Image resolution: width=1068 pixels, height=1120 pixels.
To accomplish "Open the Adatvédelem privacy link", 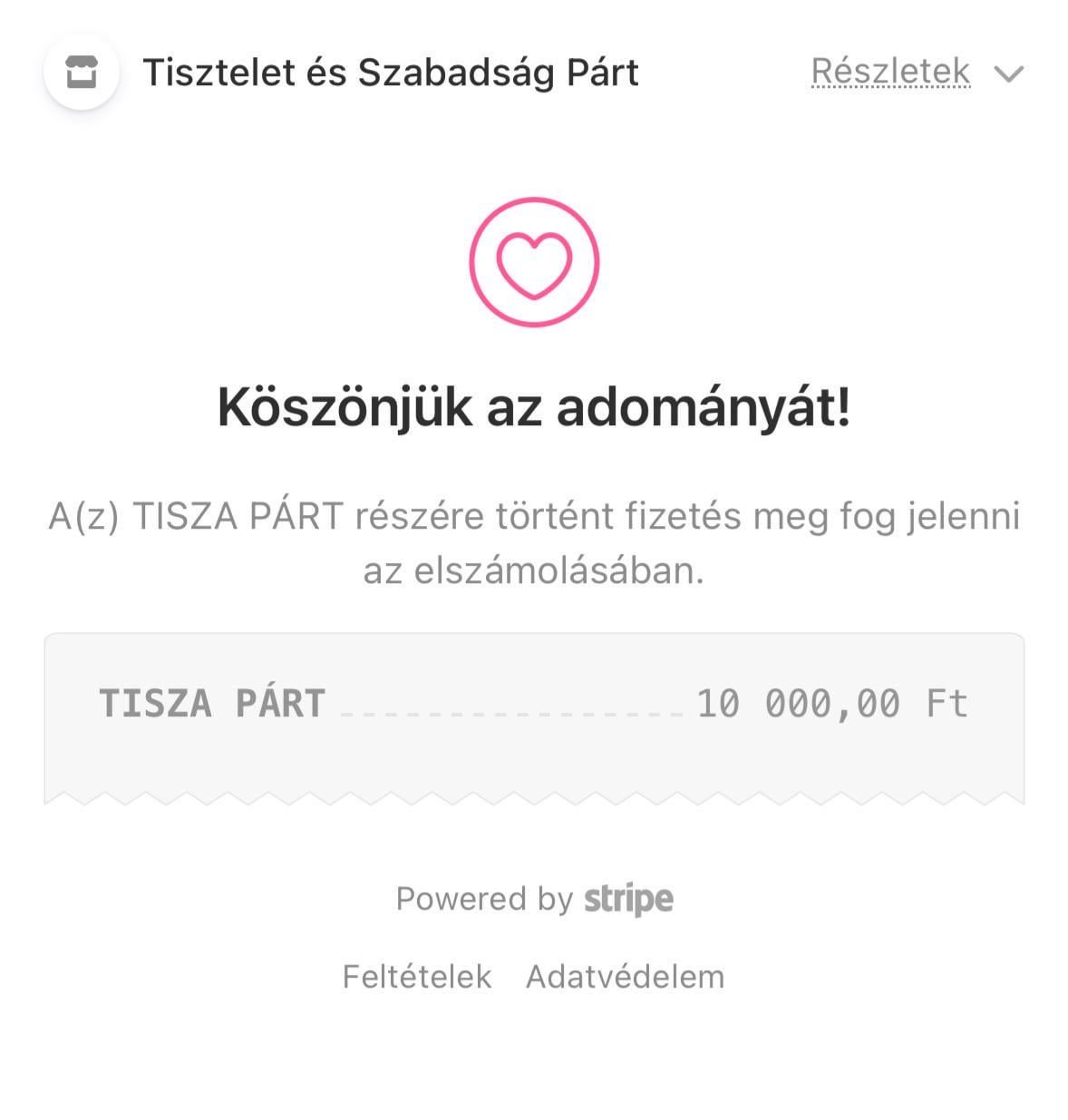I will 625,977.
